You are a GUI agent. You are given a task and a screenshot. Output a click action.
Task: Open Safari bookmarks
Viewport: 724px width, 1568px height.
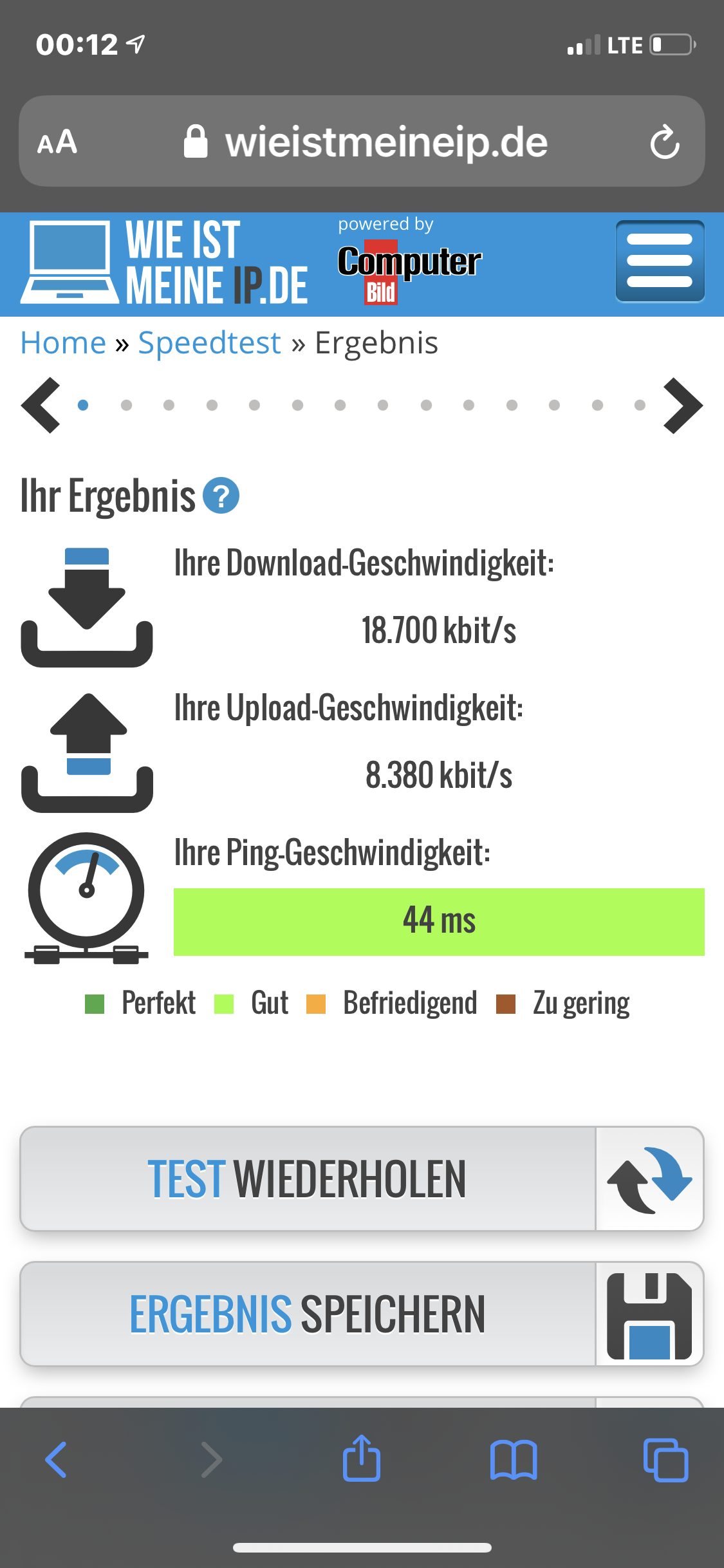[513, 1460]
